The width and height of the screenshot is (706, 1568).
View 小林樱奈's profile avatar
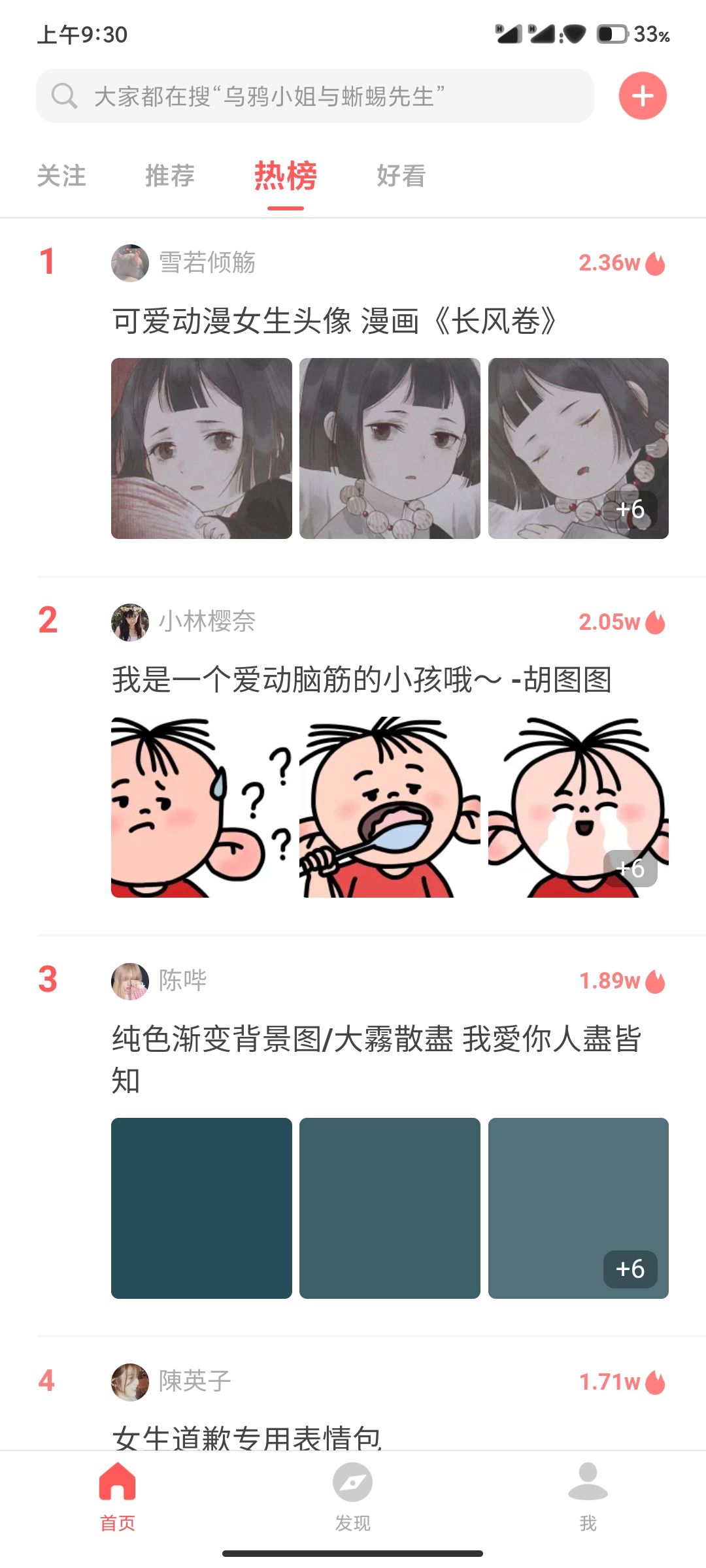[x=130, y=622]
